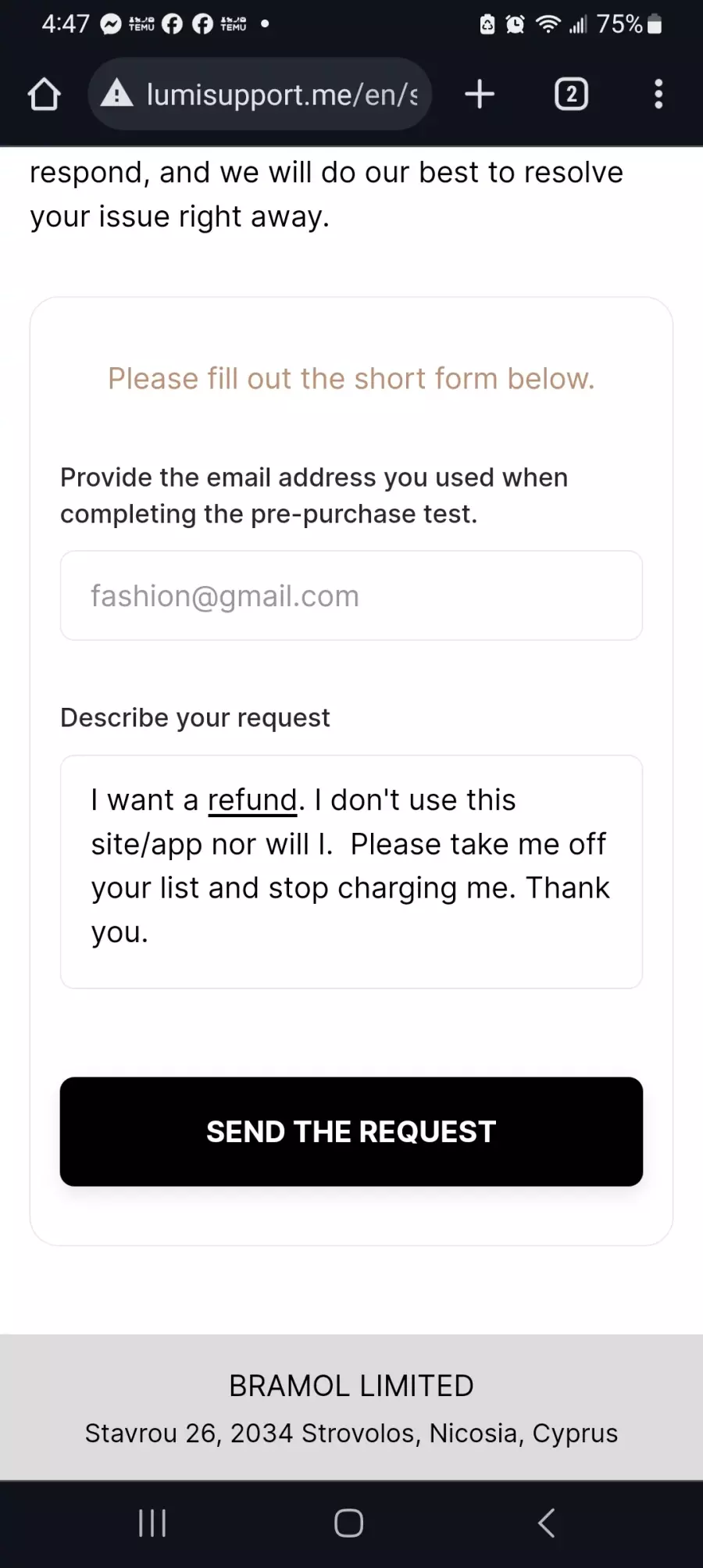Open the browser overflow menu

pyautogui.click(x=658, y=95)
